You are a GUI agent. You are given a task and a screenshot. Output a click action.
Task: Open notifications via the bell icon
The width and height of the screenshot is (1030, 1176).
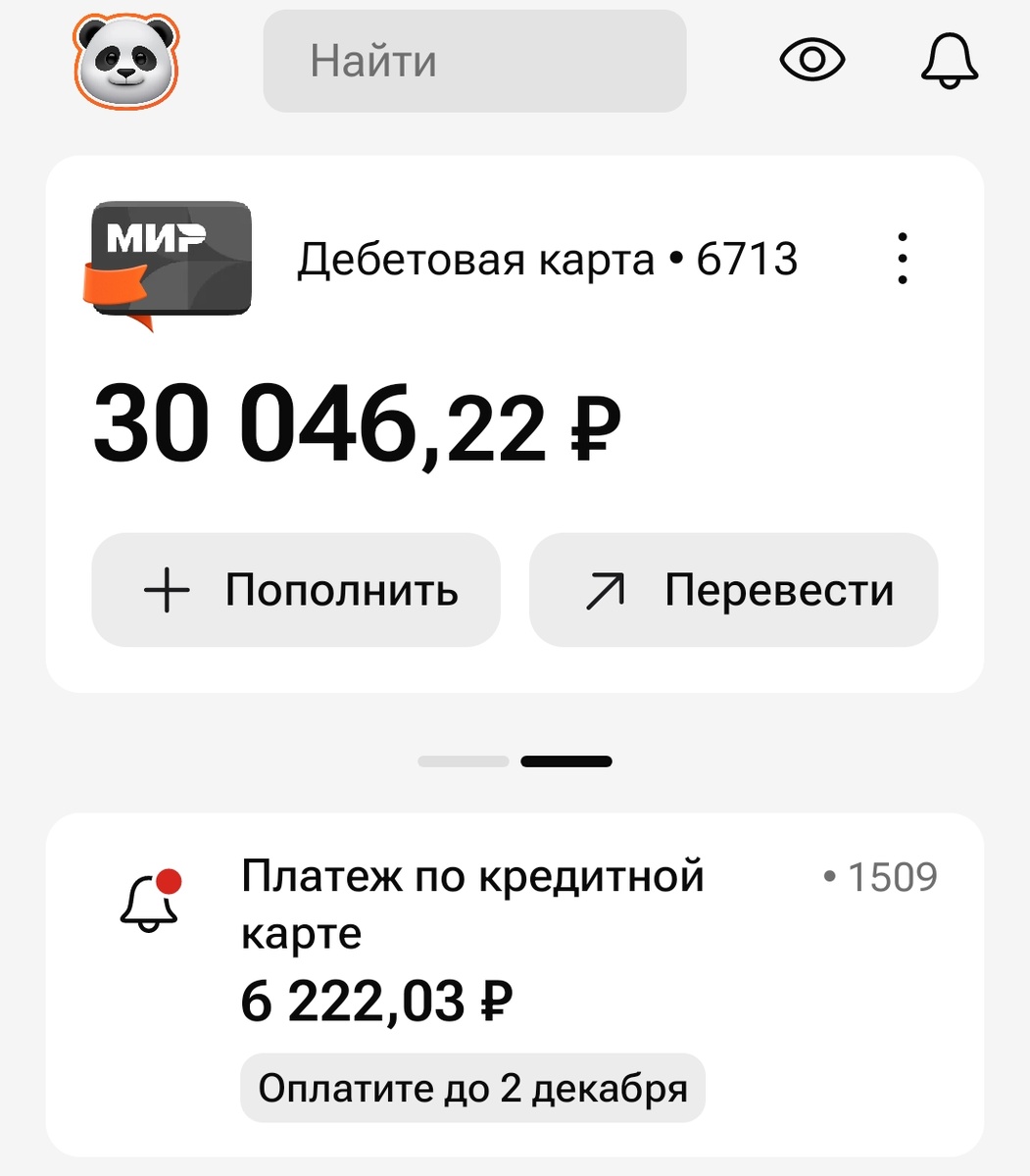[x=950, y=61]
